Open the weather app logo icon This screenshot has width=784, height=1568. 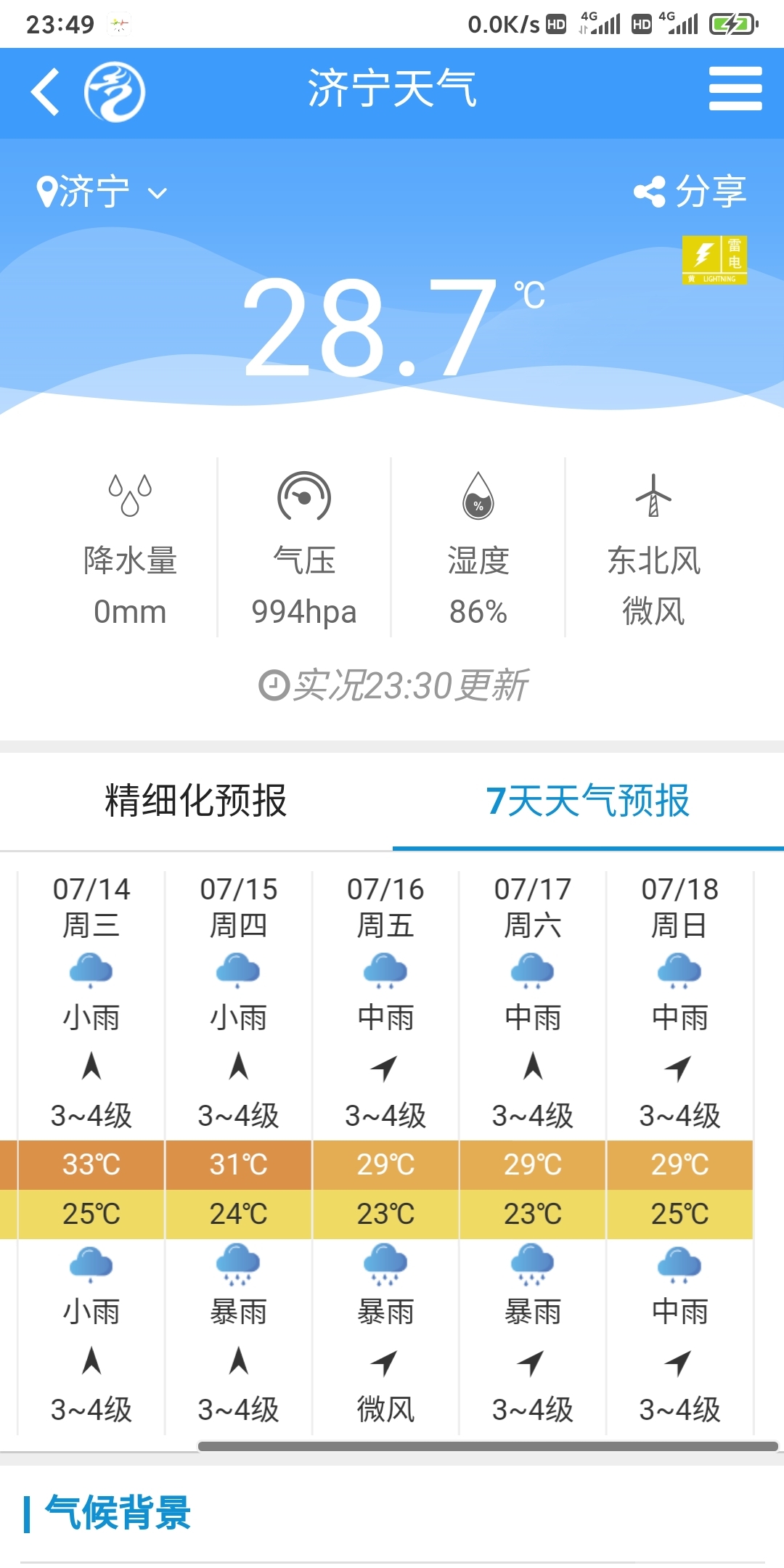pyautogui.click(x=116, y=93)
